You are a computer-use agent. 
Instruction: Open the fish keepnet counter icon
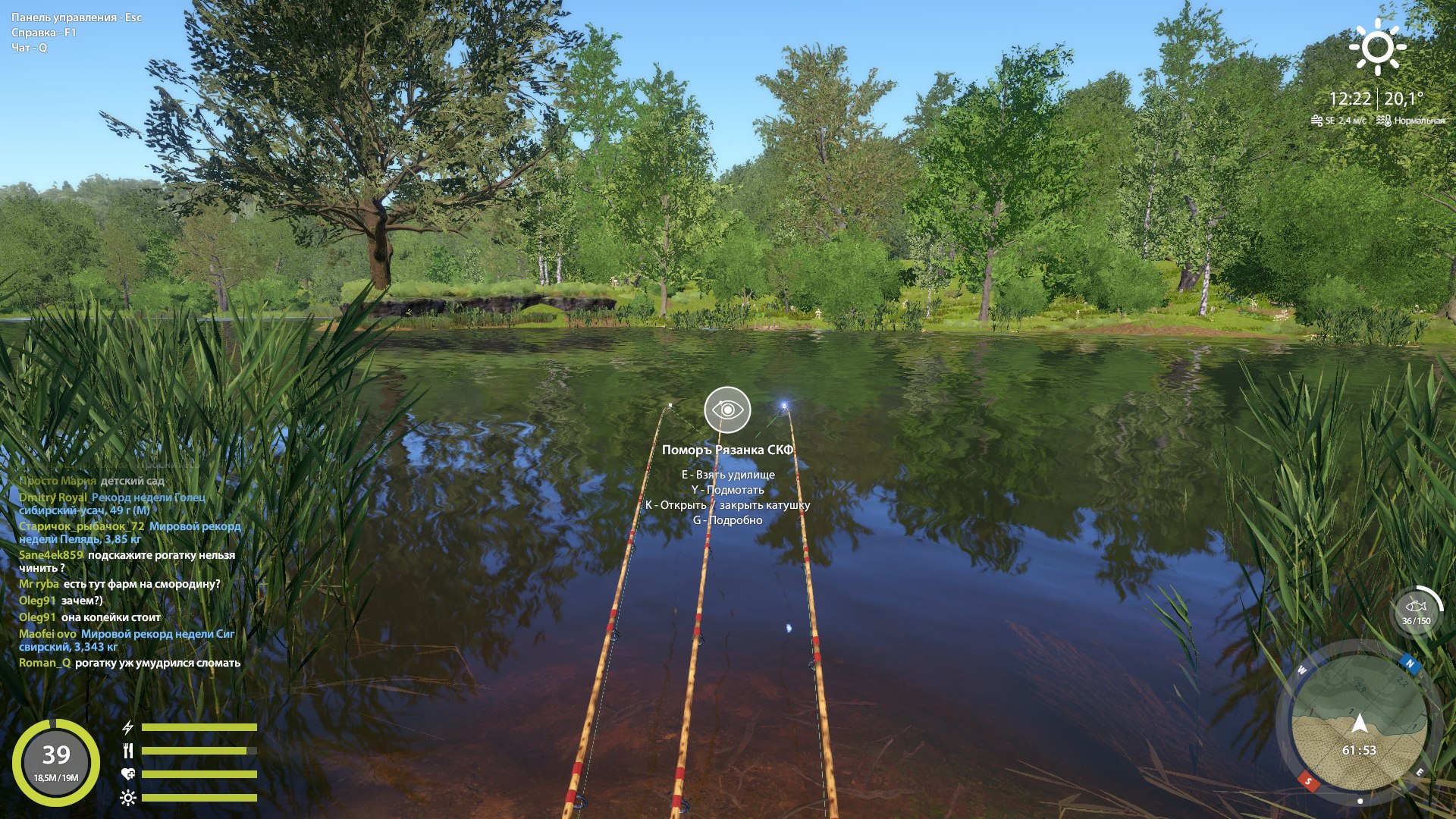pos(1416,608)
